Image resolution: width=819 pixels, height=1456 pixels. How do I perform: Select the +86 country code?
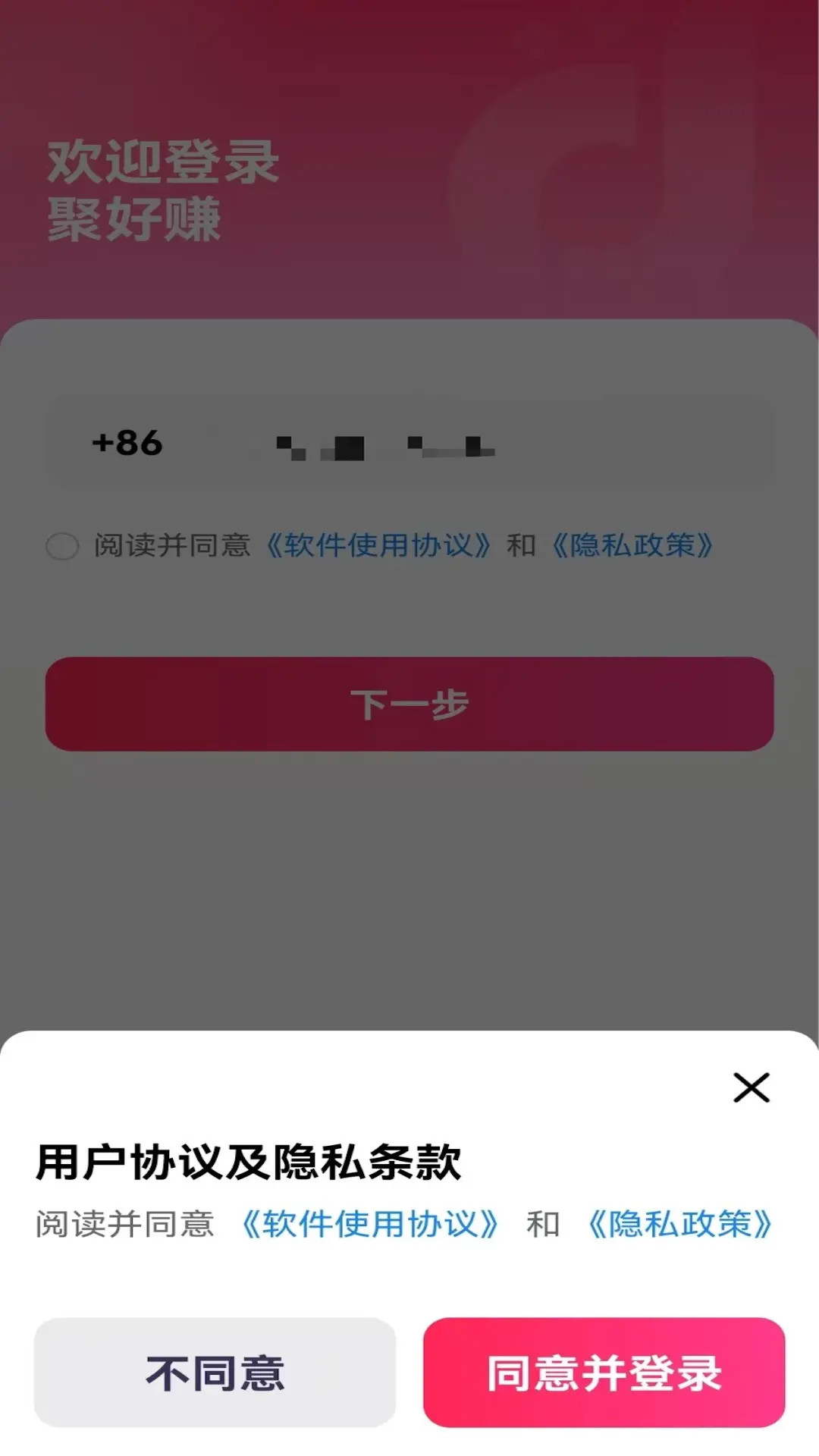(x=127, y=444)
